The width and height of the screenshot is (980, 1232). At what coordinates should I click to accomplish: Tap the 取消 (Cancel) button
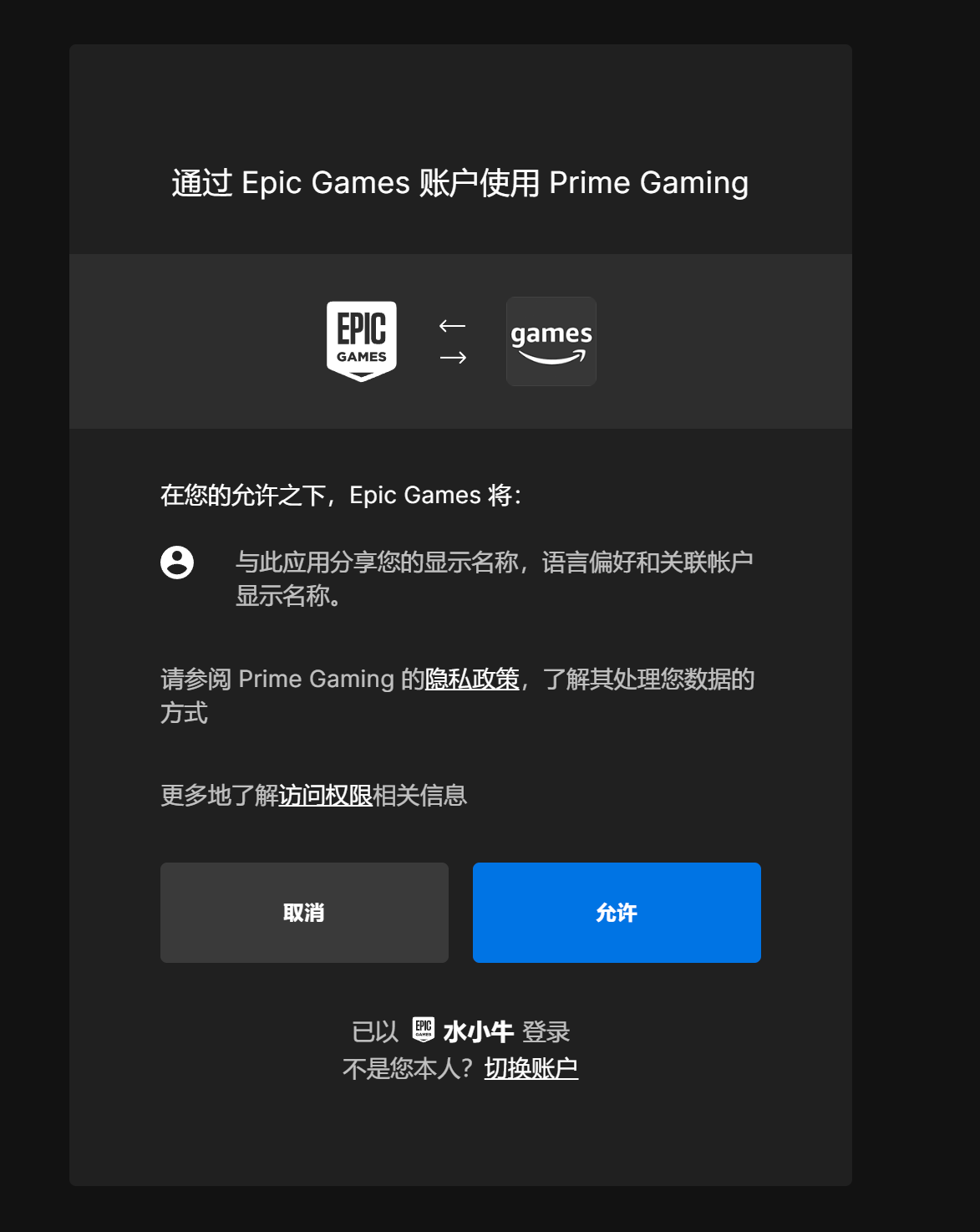pyautogui.click(x=304, y=913)
